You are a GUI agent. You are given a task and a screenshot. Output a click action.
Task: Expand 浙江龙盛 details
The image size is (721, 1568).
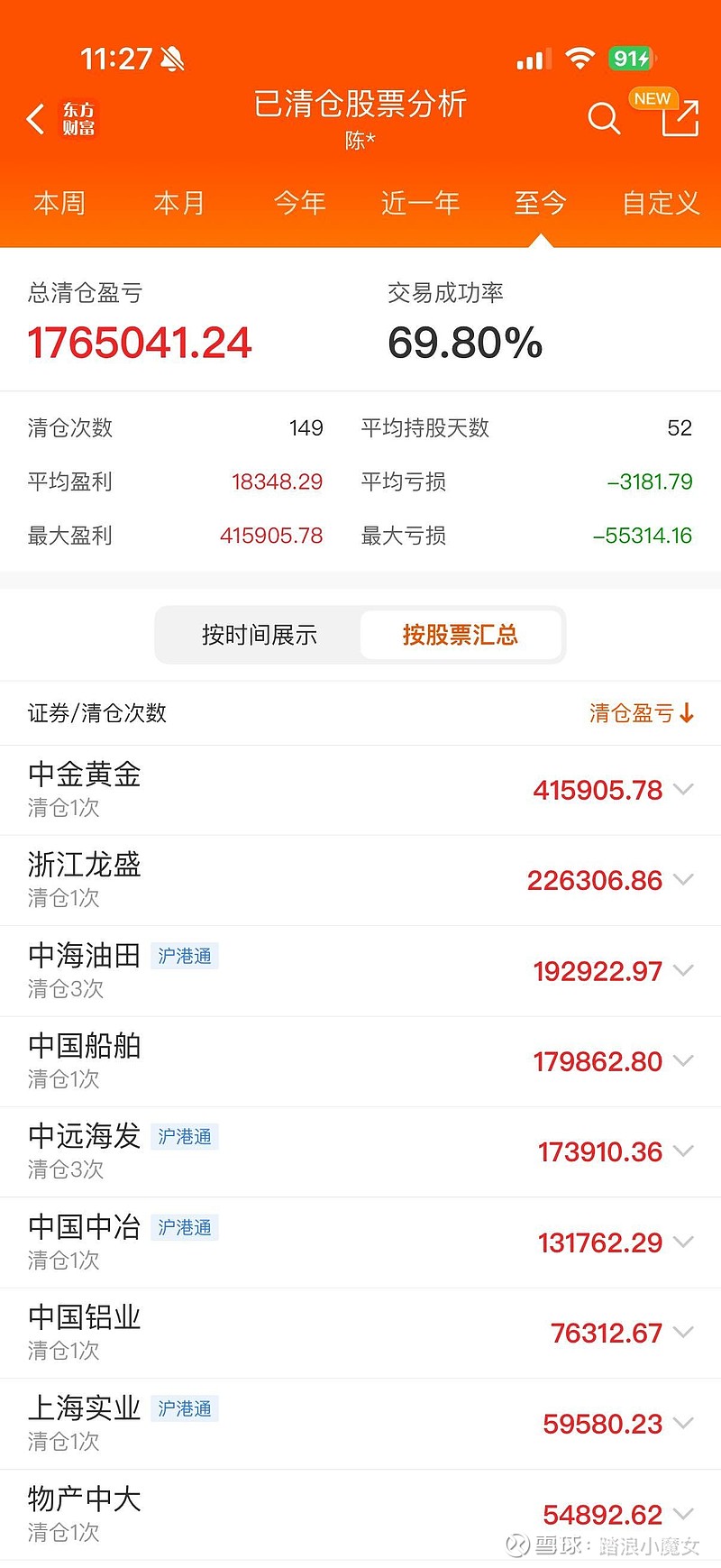683,880
